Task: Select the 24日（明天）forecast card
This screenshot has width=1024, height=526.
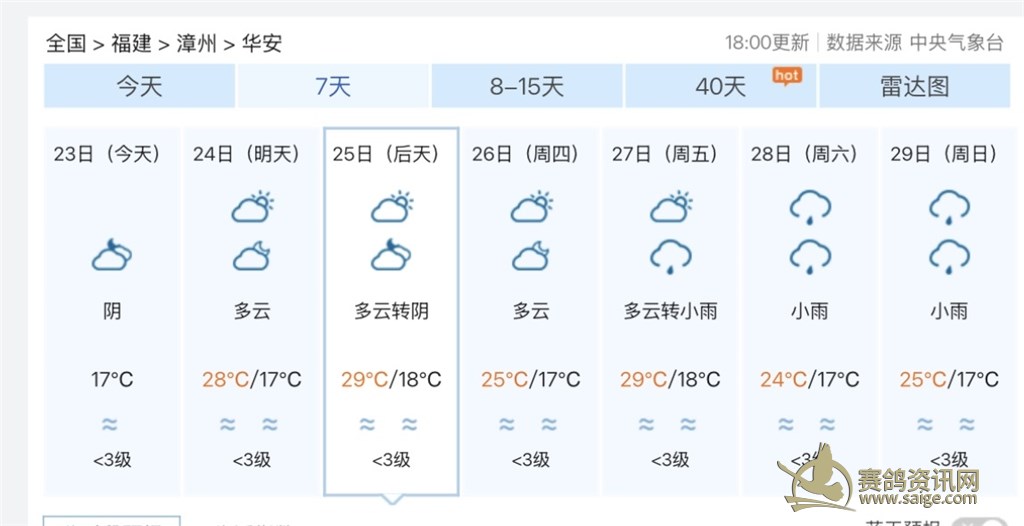Action: coord(252,310)
